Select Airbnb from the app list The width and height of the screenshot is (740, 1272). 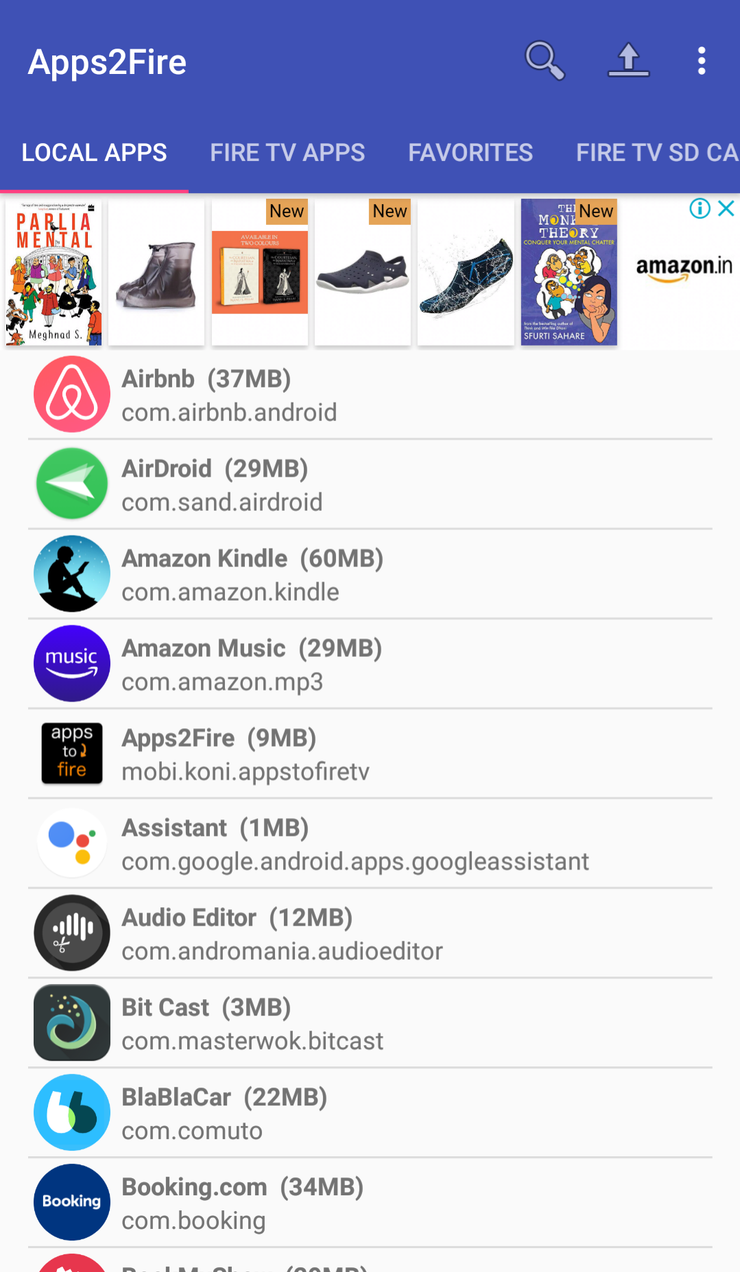(x=370, y=395)
